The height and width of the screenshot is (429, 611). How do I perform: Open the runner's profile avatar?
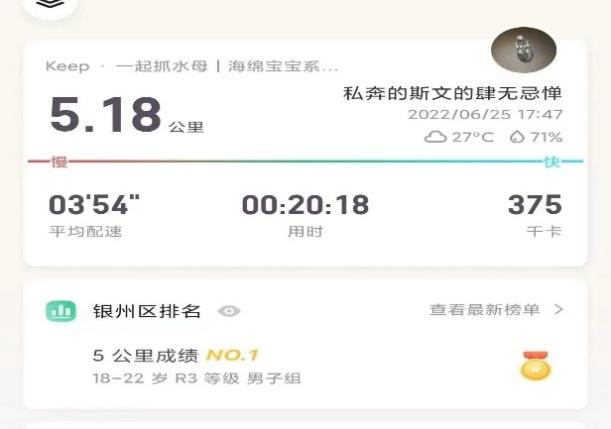[x=524, y=49]
